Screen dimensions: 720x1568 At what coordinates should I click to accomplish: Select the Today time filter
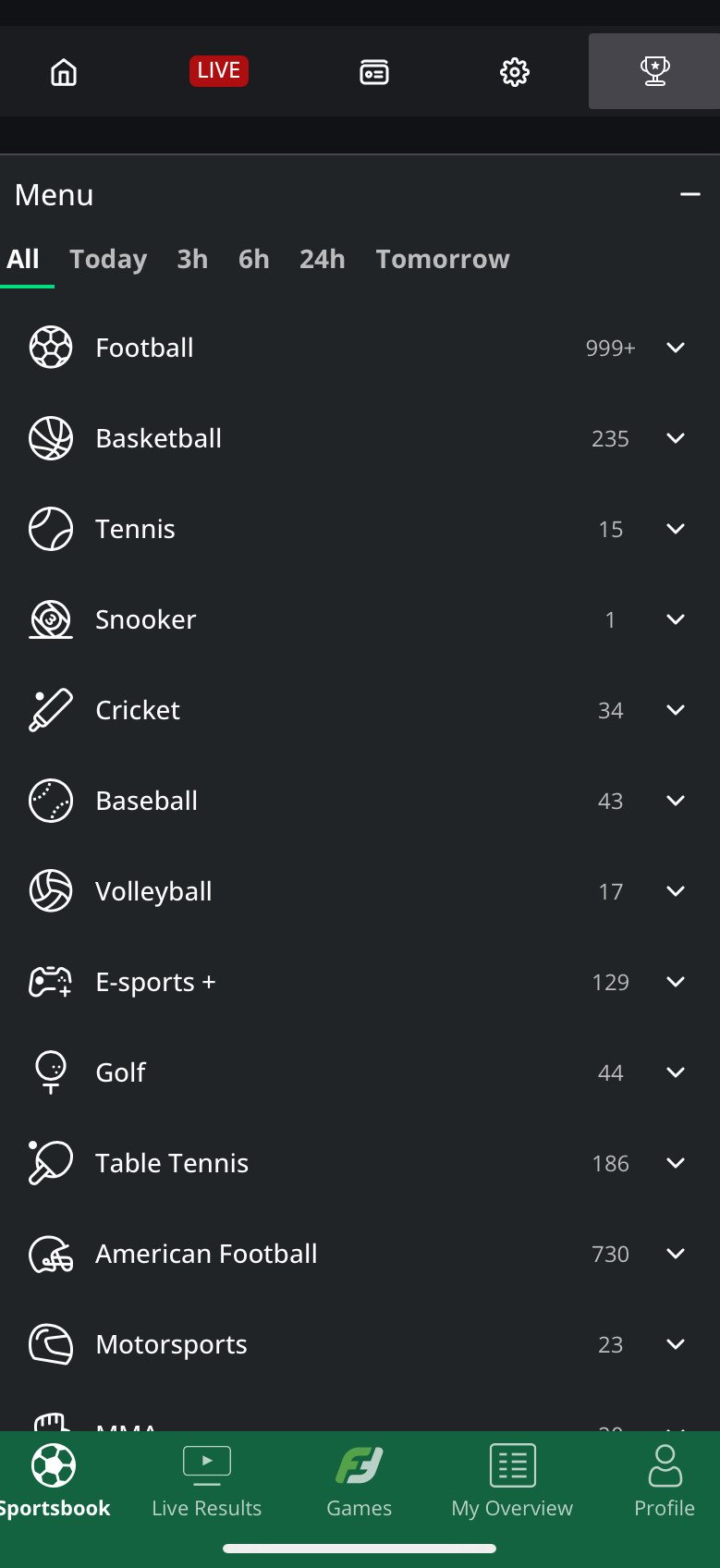tap(108, 259)
